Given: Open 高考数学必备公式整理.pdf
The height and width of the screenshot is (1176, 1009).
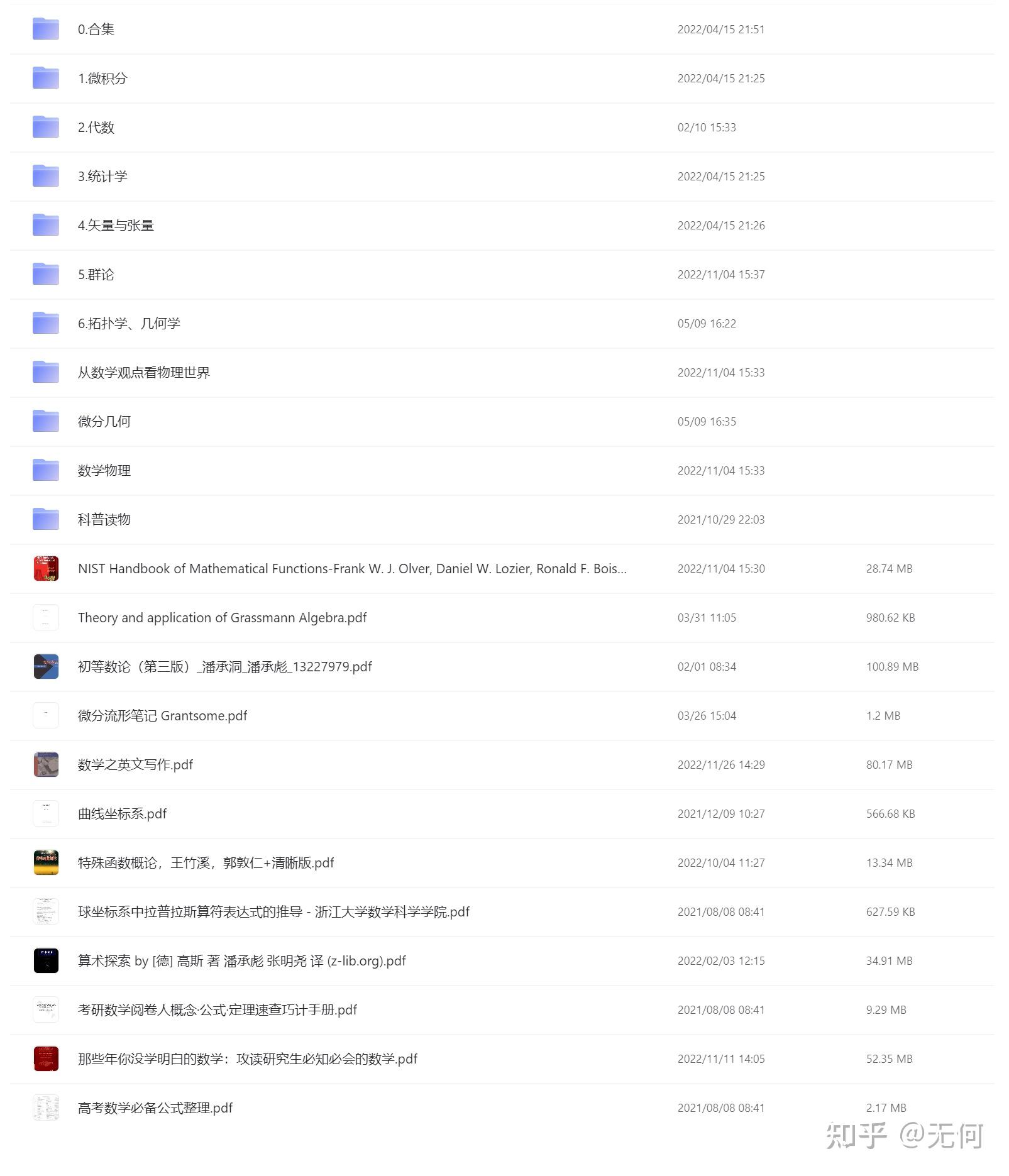Looking at the screenshot, I should (155, 1107).
